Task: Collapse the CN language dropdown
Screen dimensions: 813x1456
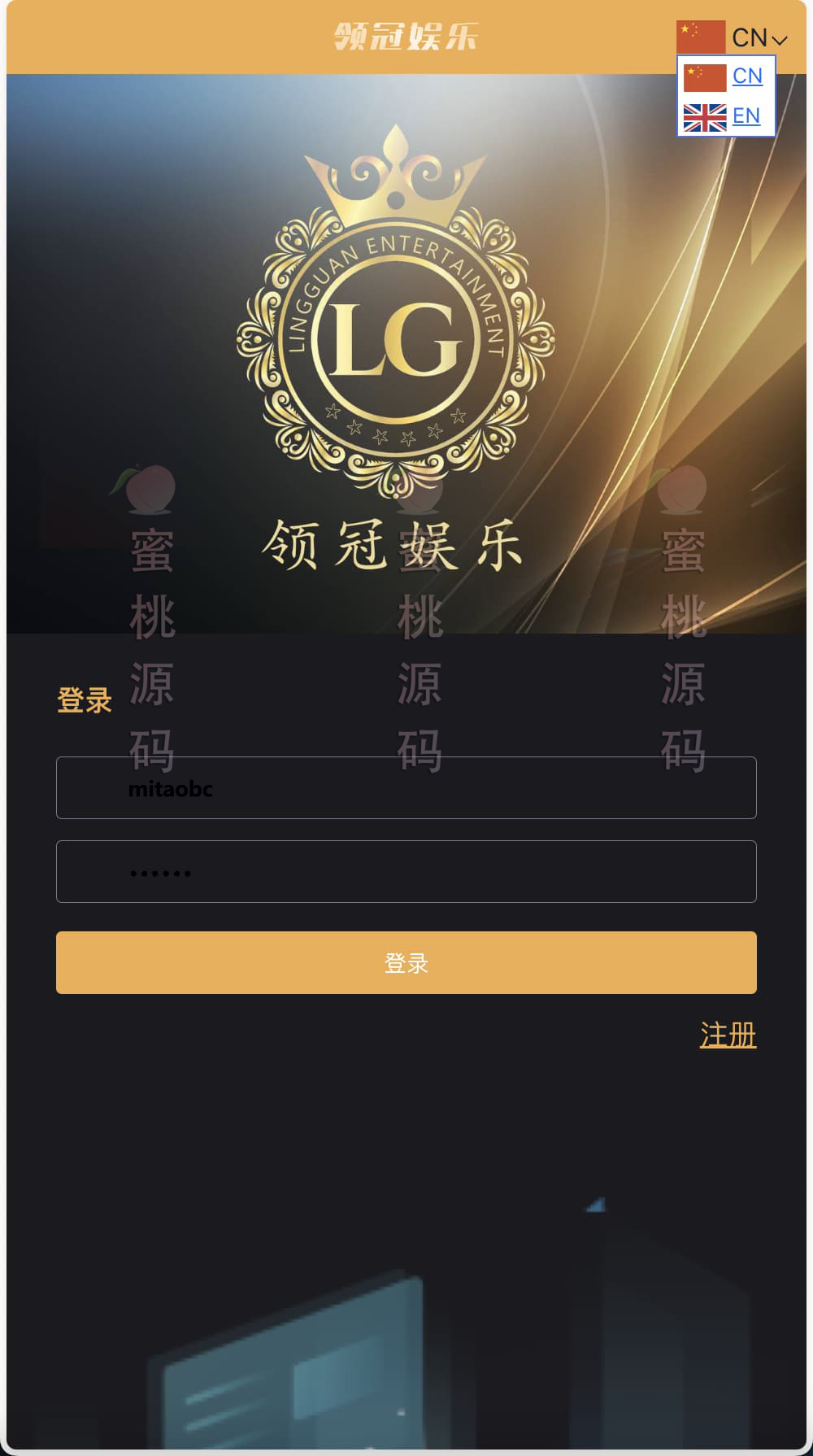Action: click(x=758, y=37)
